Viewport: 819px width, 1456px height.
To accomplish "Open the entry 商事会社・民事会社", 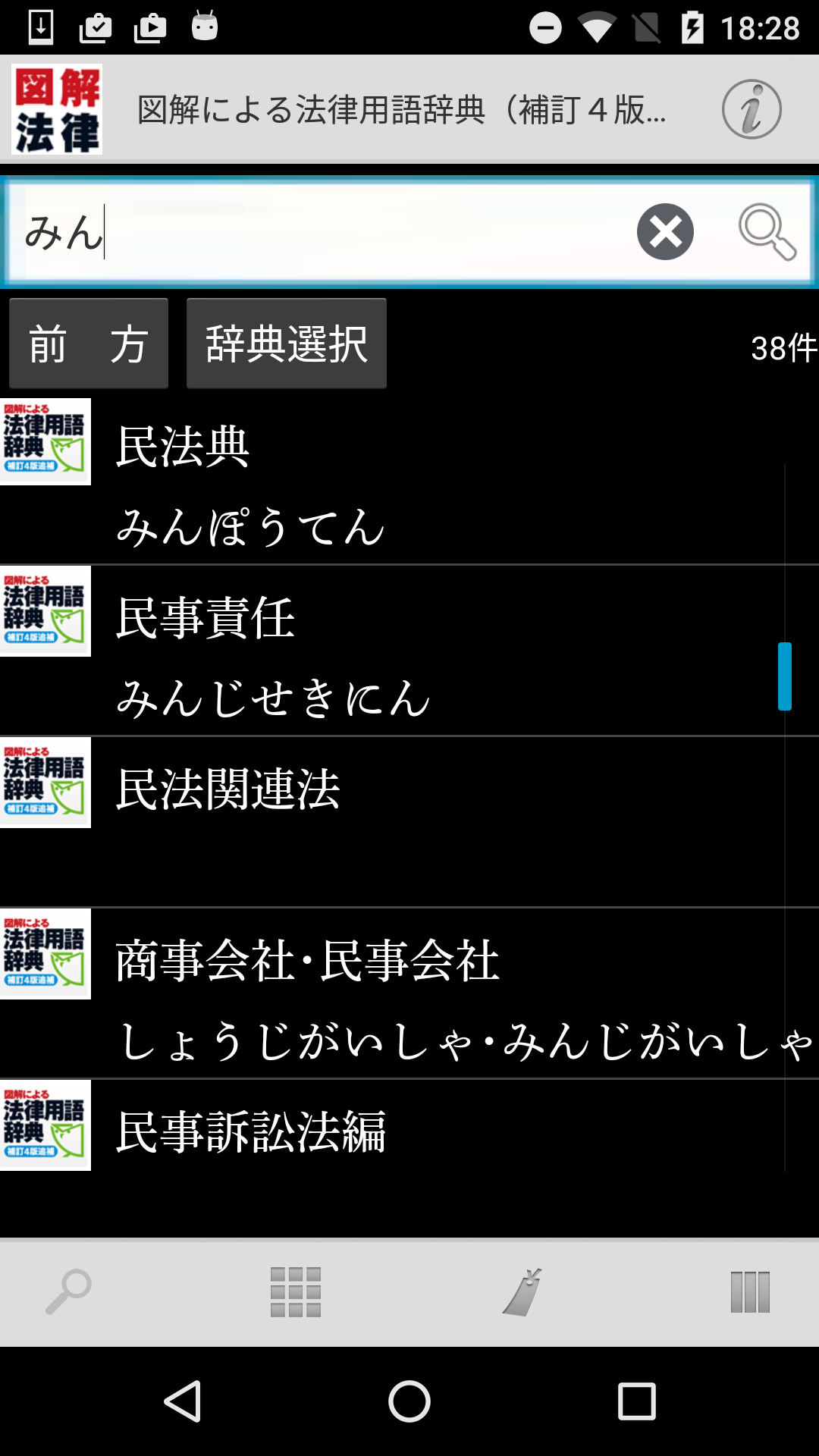I will coord(409,993).
